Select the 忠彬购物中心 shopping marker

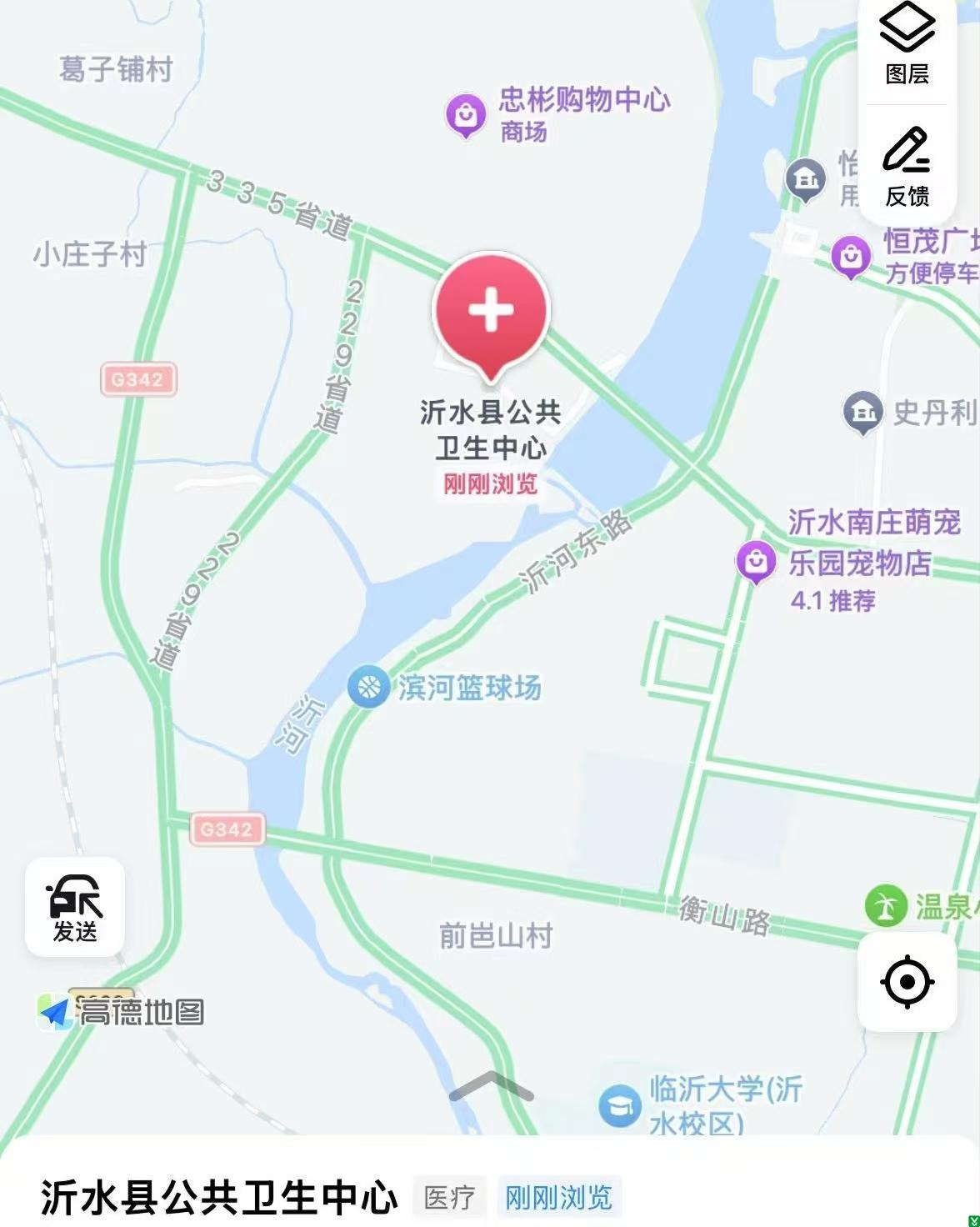point(466,115)
